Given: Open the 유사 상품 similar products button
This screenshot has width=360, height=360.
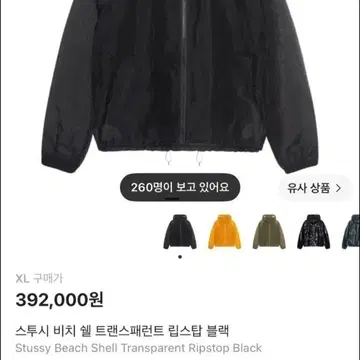Looking at the screenshot, I should click(314, 188).
